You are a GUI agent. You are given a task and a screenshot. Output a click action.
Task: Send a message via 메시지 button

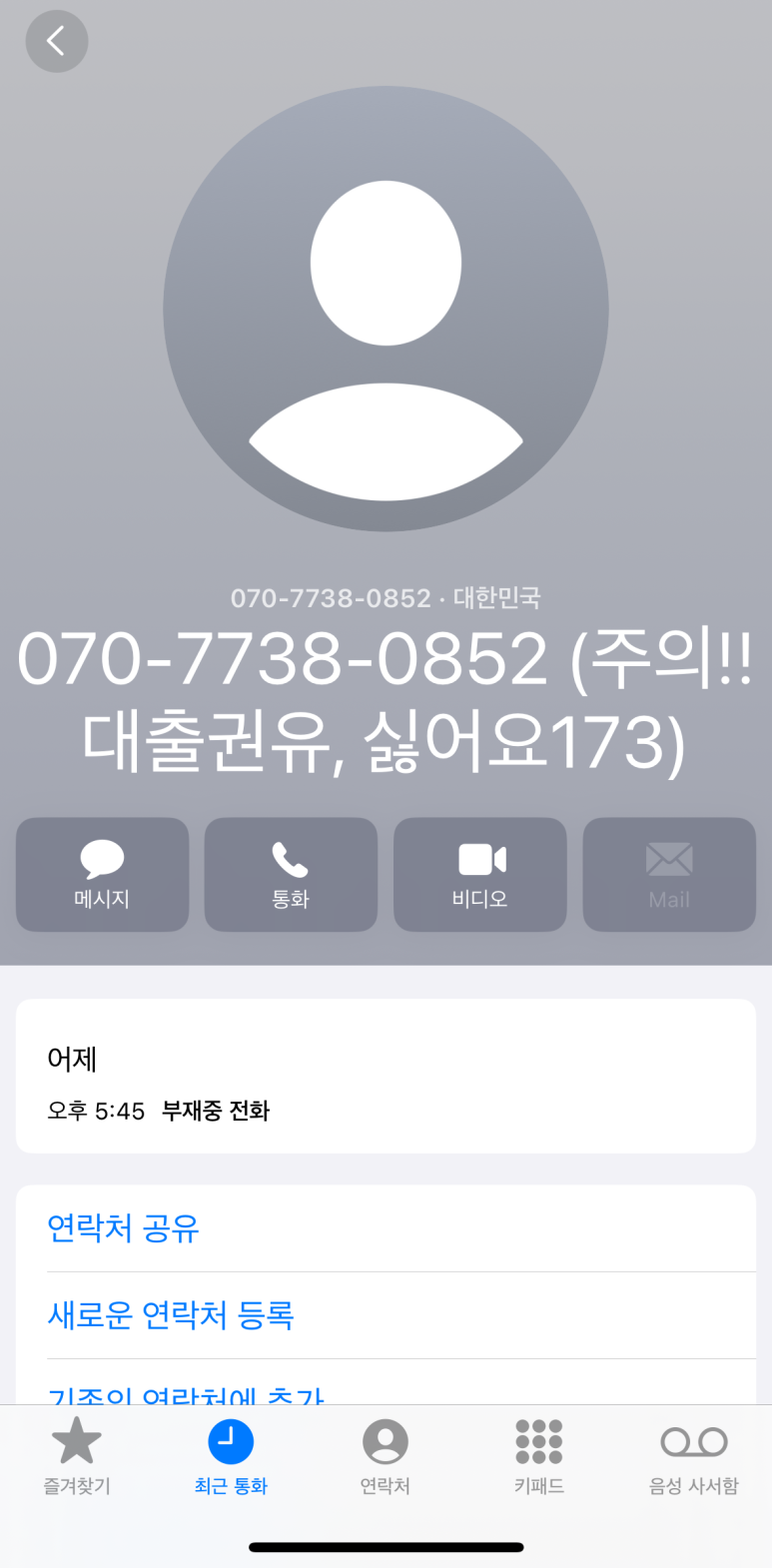click(102, 875)
